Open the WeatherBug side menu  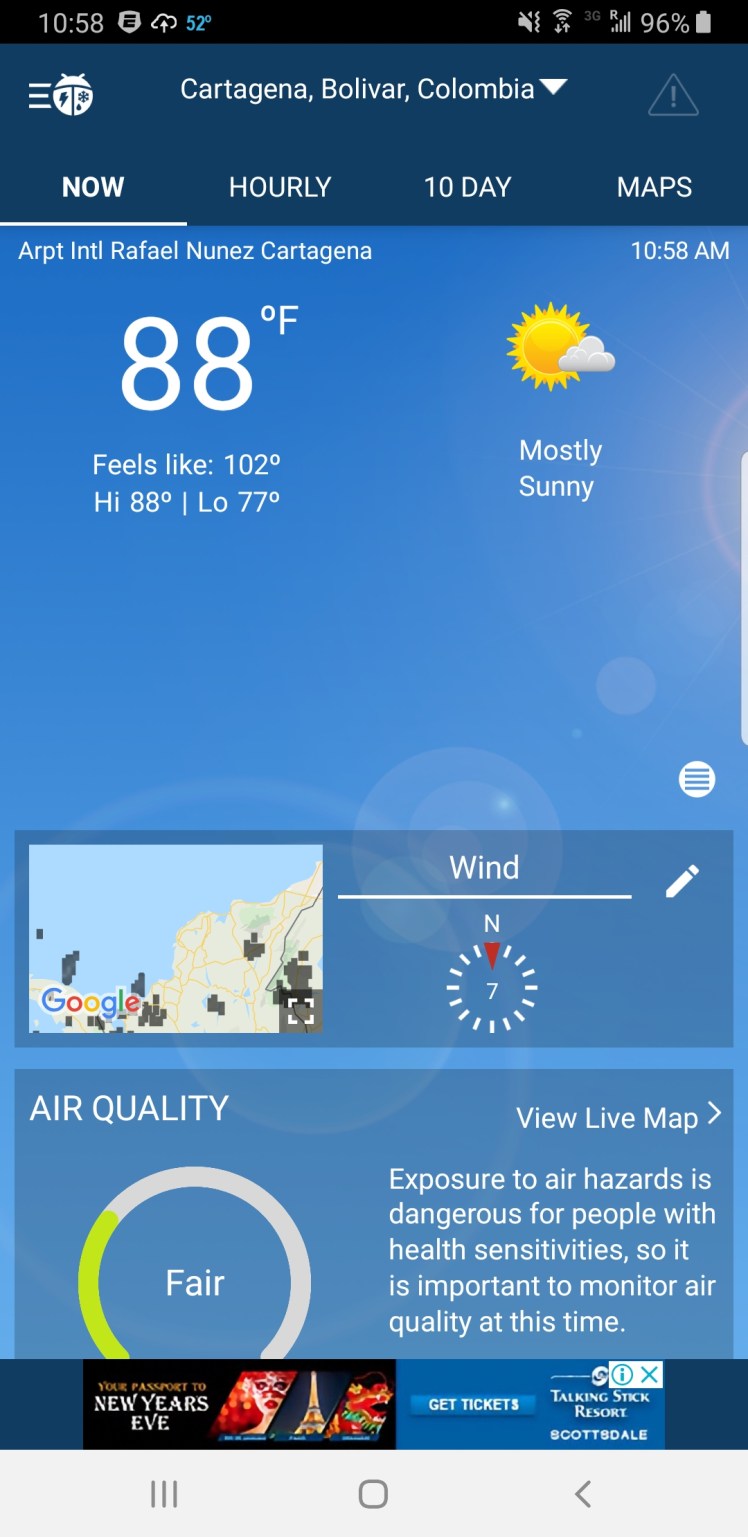60,95
